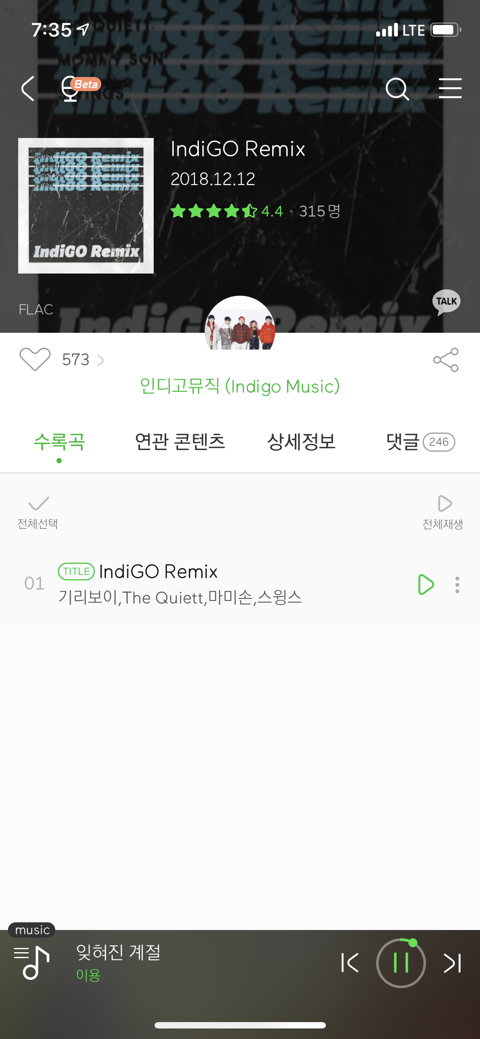Pause the currently playing song

click(401, 963)
